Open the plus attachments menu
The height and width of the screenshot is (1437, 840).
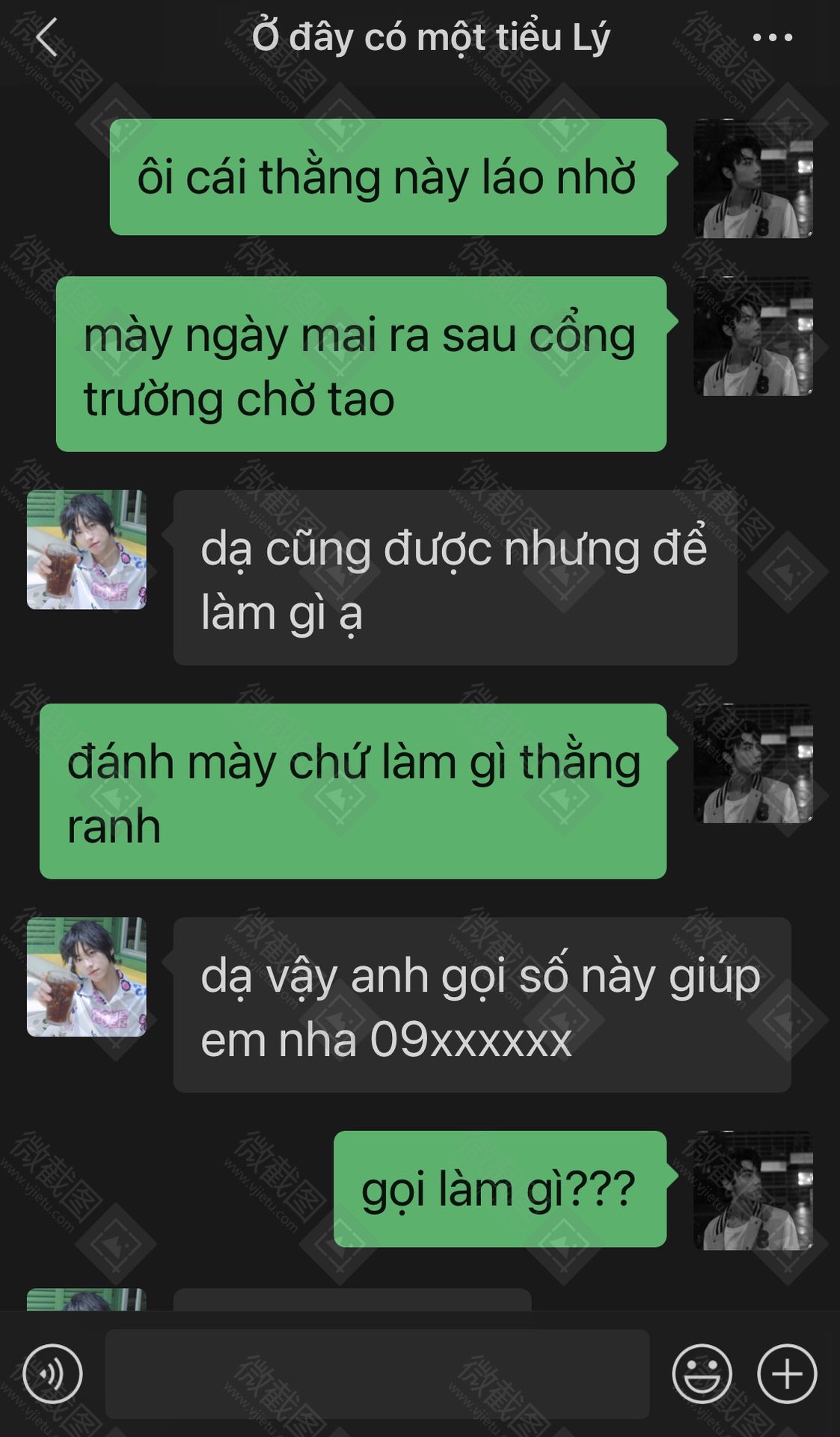[x=787, y=1374]
